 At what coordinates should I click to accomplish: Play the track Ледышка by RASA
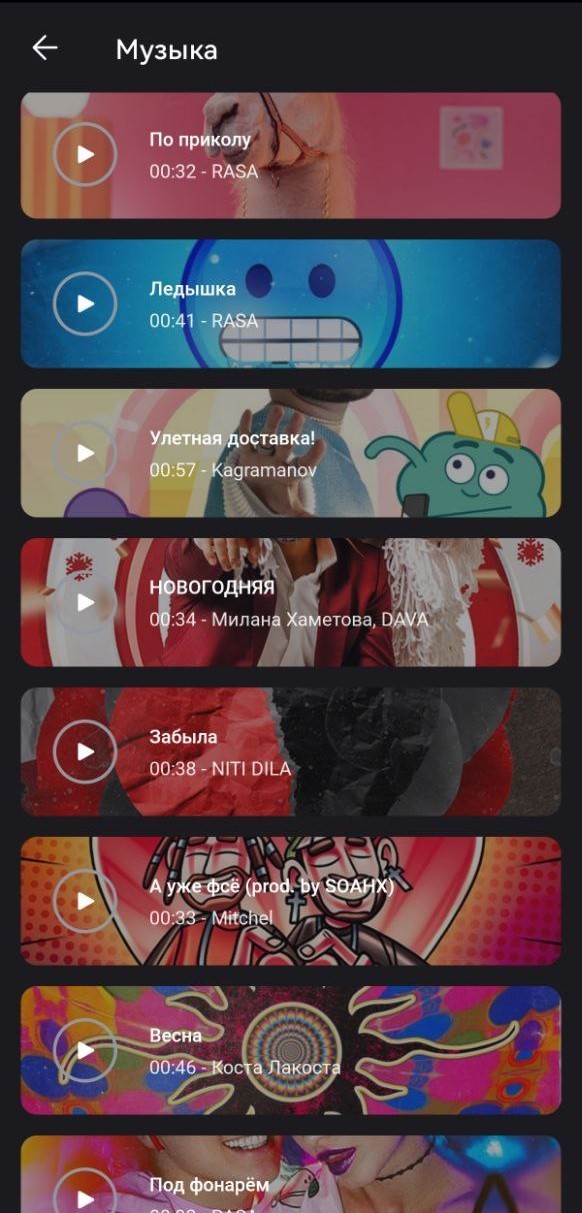pos(85,303)
